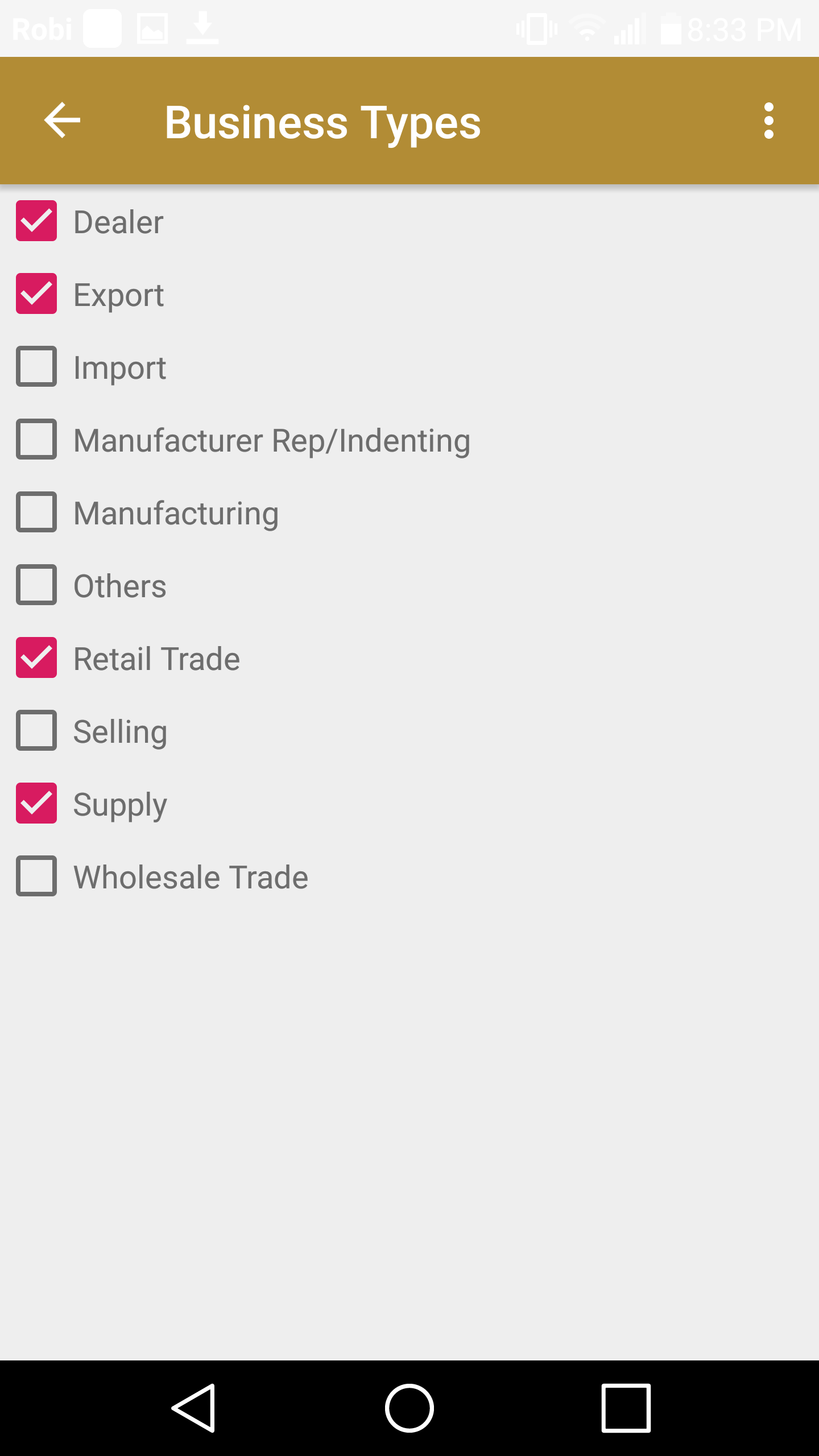Open the recent apps view
The width and height of the screenshot is (819, 1456).
pos(626,1408)
